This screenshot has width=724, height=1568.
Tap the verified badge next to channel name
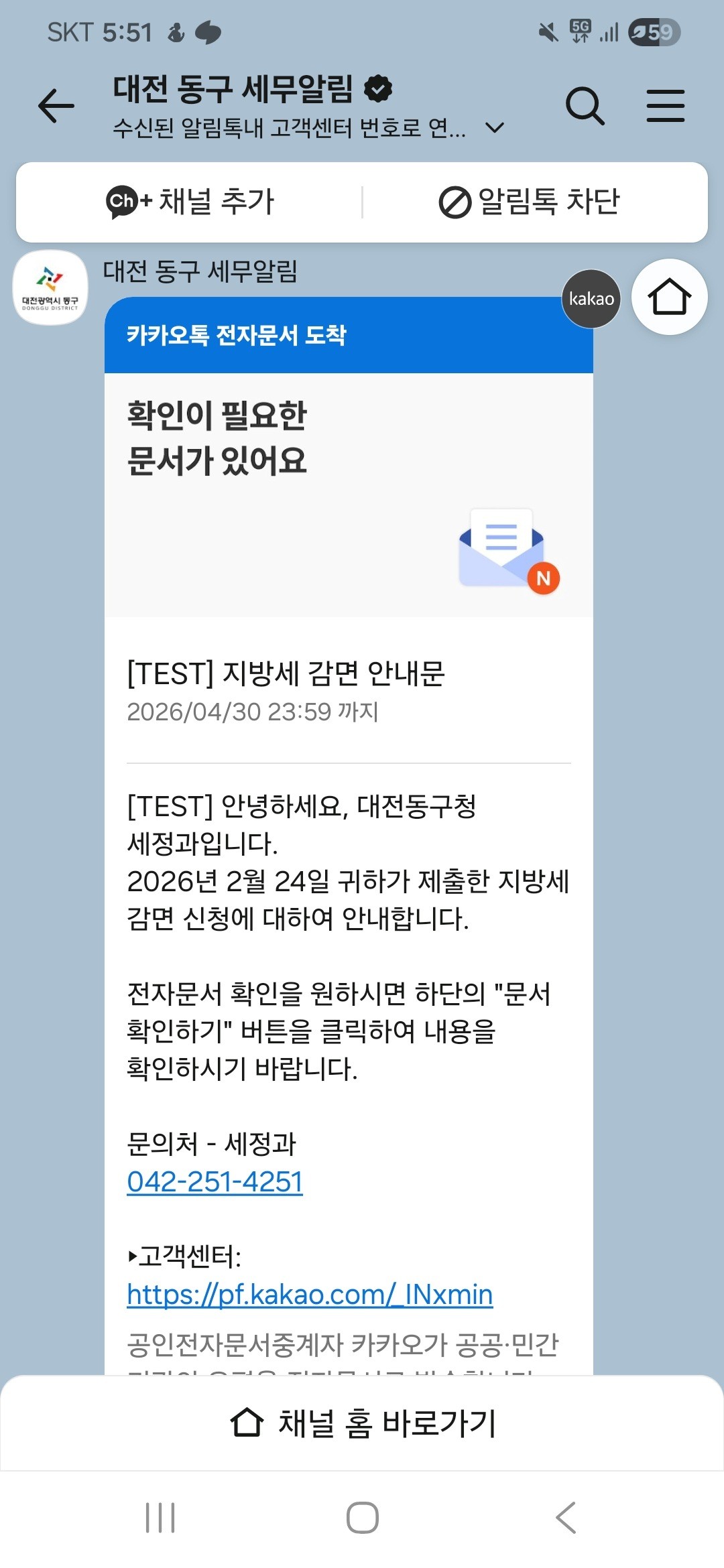point(379,88)
